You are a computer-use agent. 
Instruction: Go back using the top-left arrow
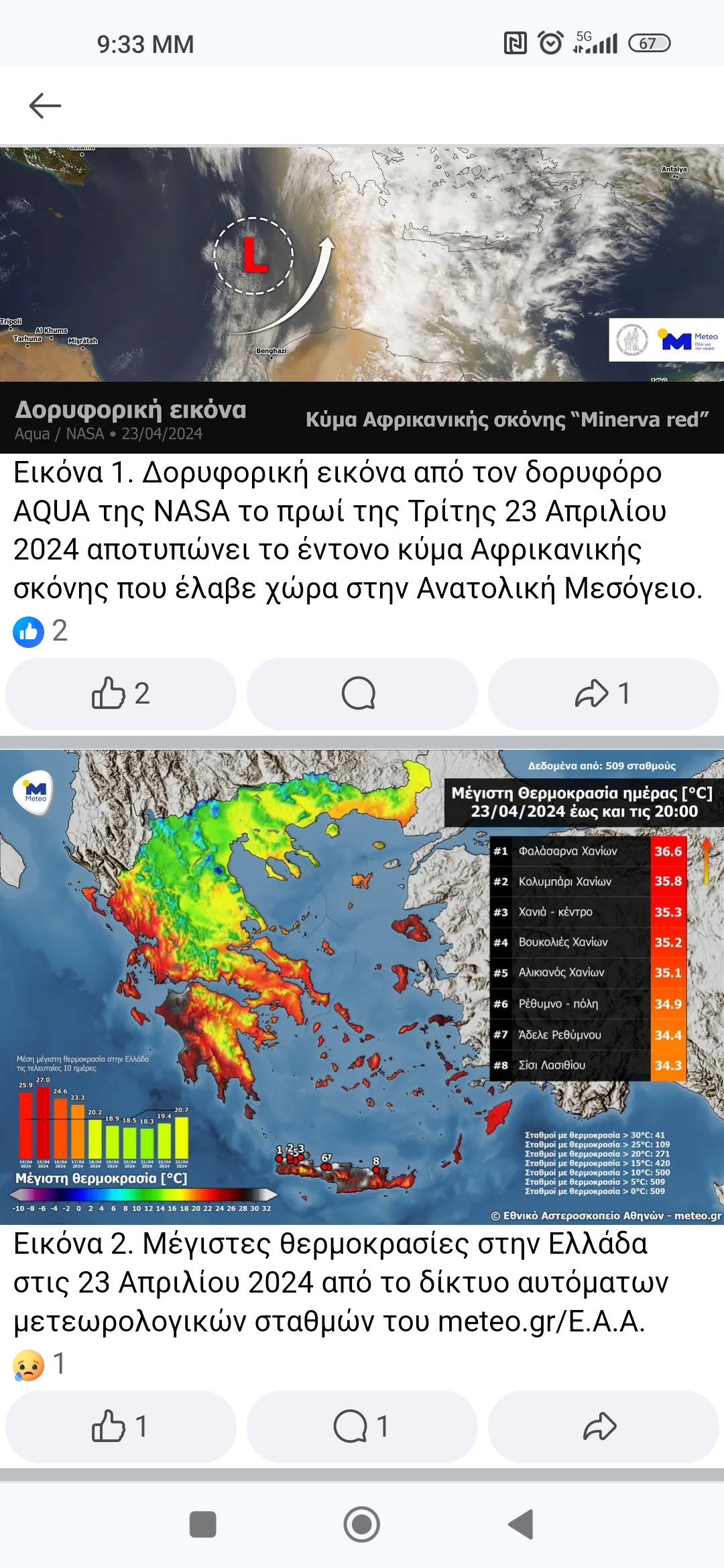click(45, 106)
